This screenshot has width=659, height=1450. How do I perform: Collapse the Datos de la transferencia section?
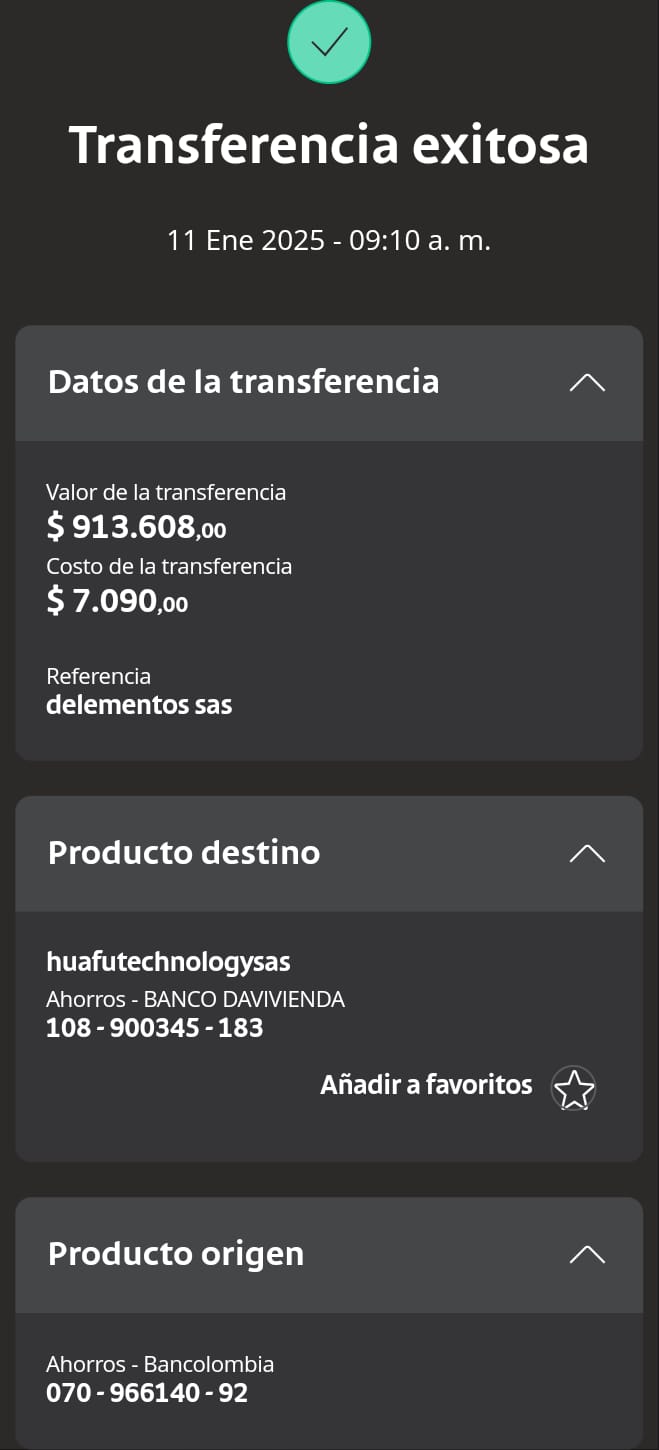coord(587,383)
